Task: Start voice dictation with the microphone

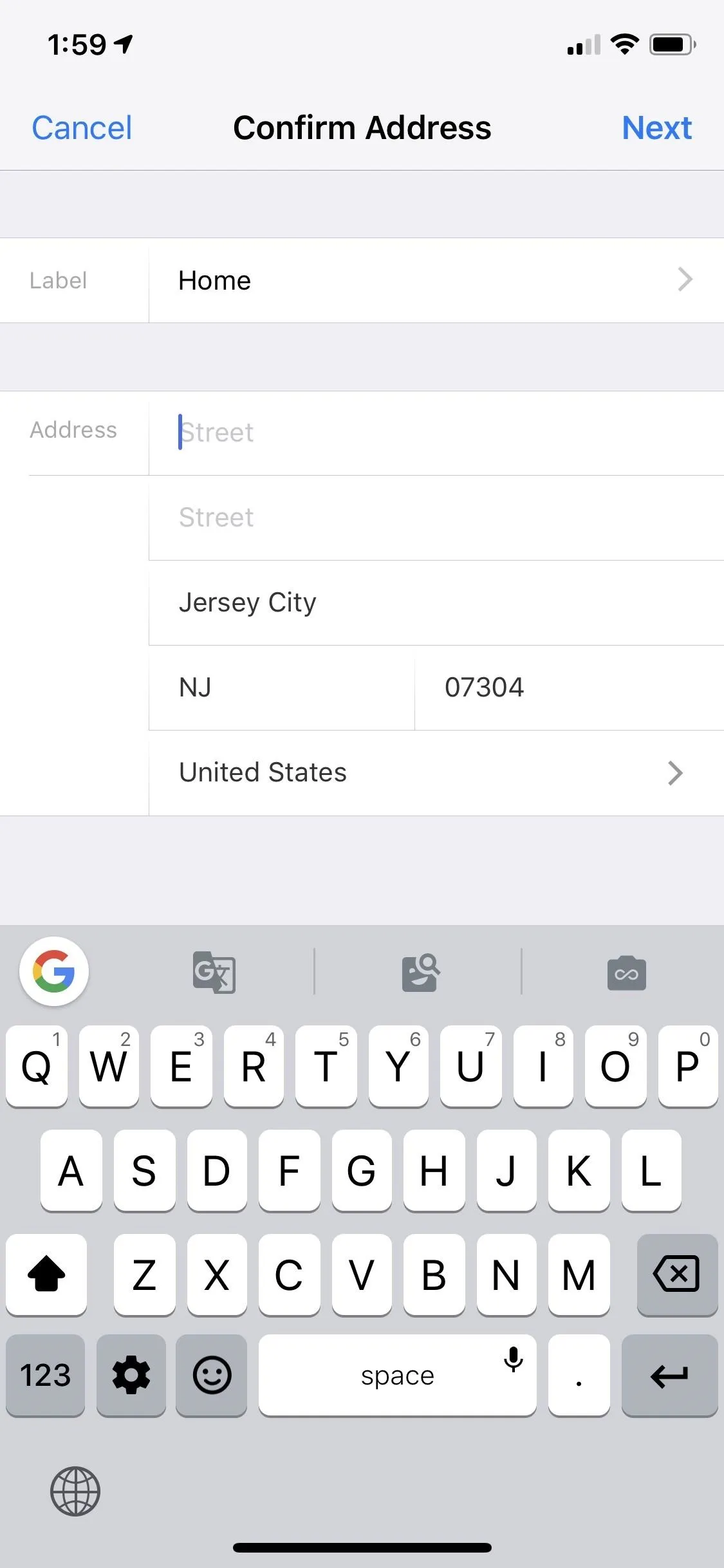Action: point(514,1359)
